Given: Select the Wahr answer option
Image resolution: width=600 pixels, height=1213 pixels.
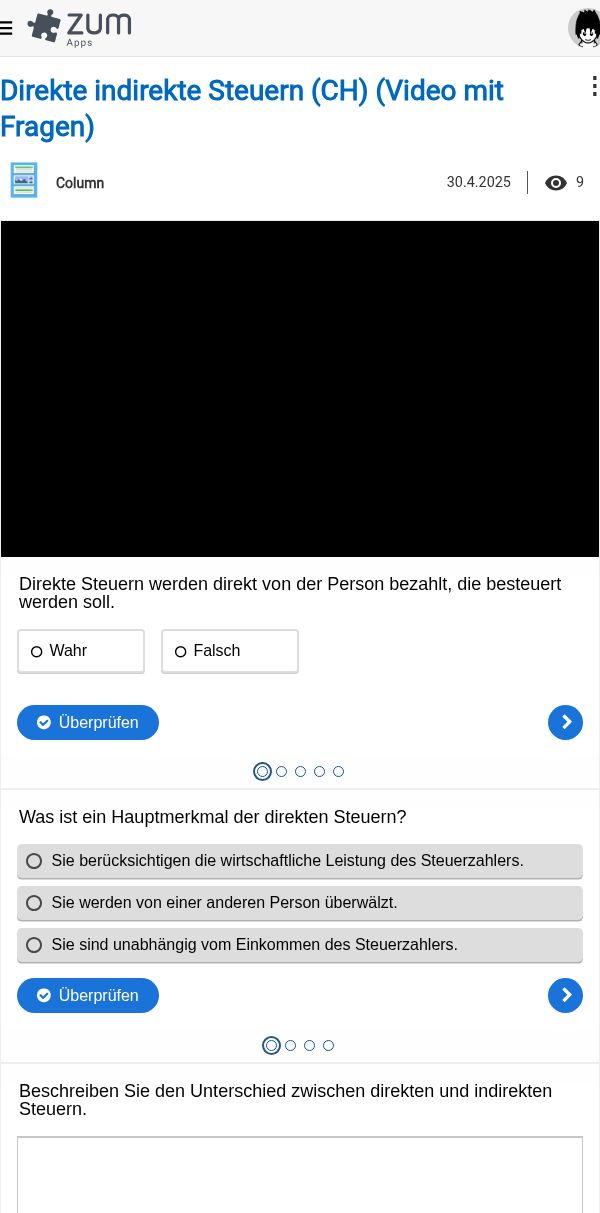Looking at the screenshot, I should 81,651.
